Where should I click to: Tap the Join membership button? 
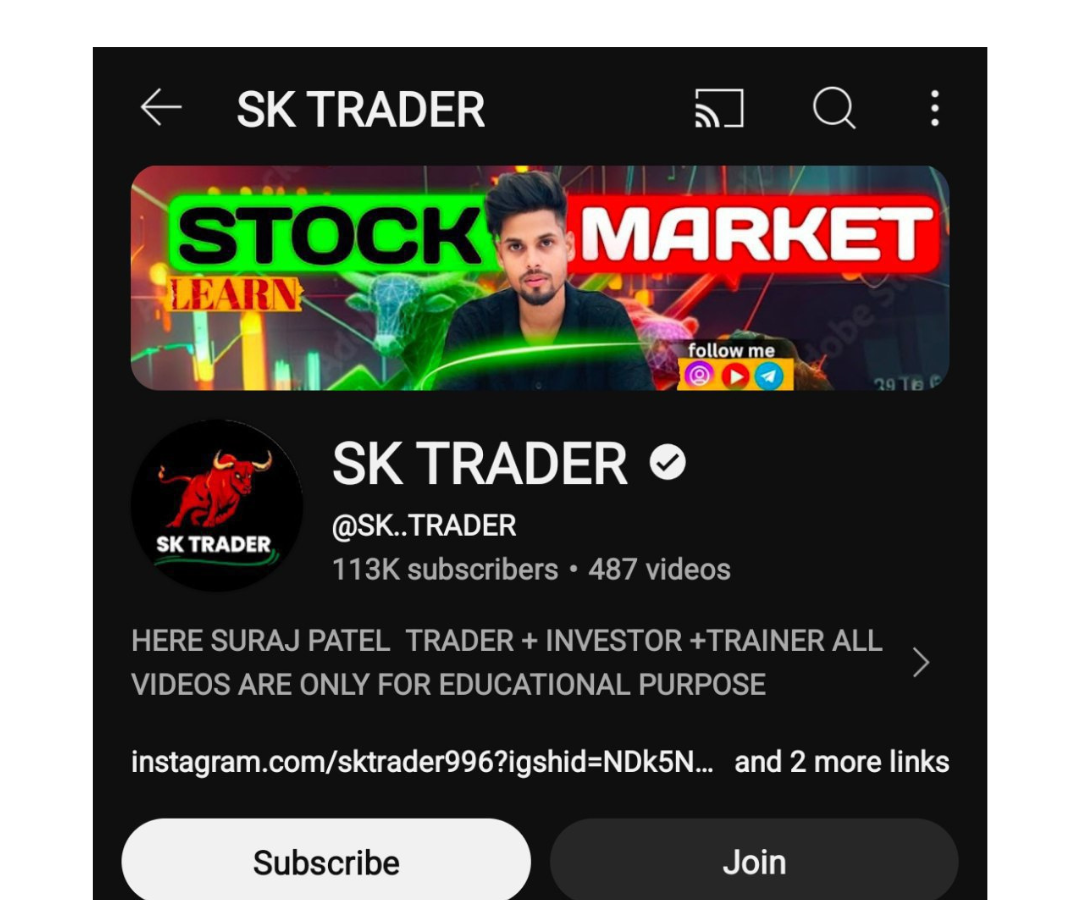(754, 862)
